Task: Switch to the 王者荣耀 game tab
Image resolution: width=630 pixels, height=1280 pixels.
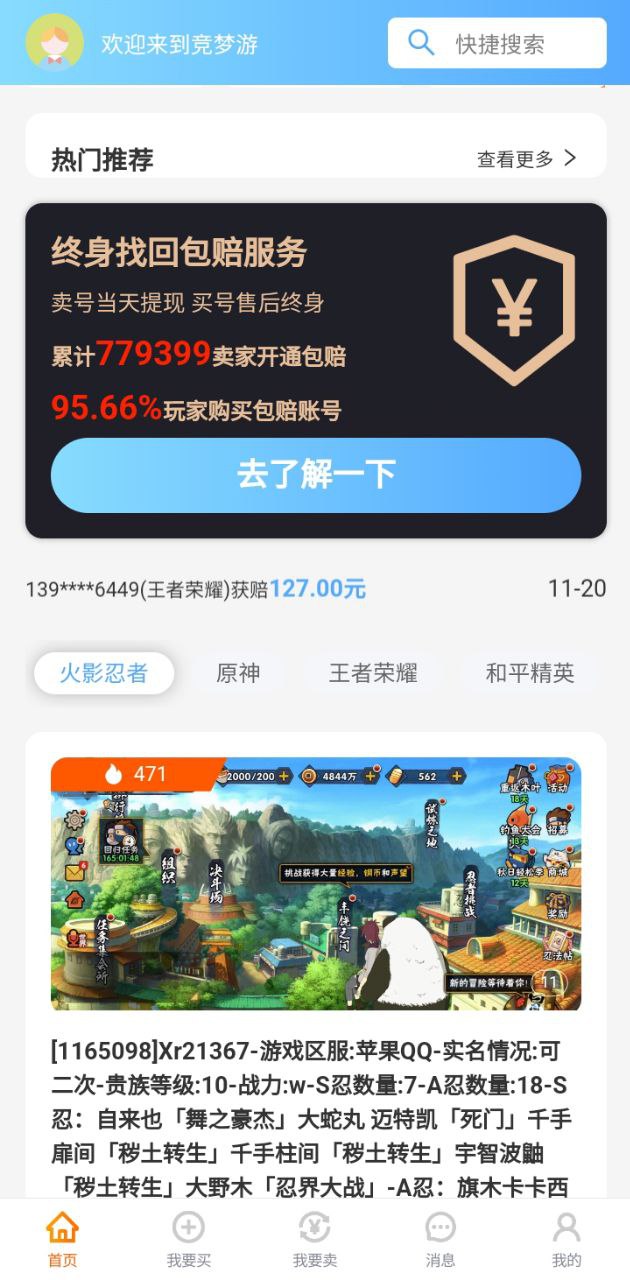Action: pyautogui.click(x=373, y=673)
